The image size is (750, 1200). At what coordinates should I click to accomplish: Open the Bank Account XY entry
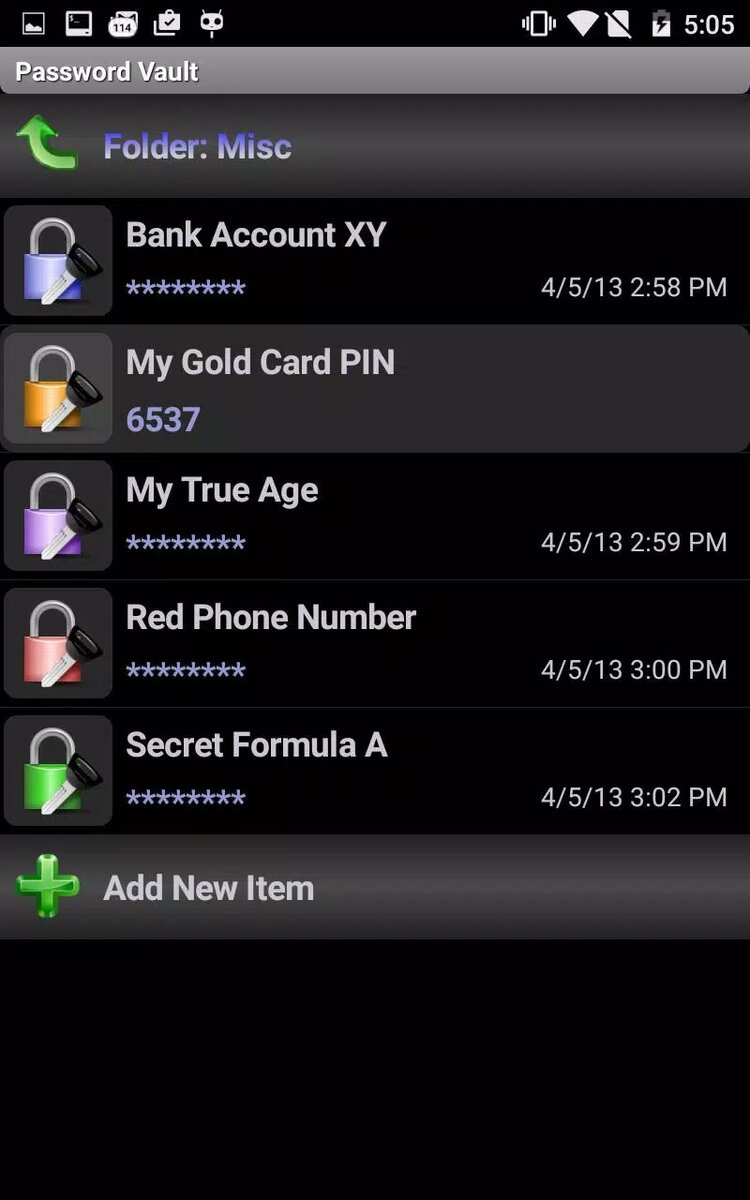pyautogui.click(x=375, y=261)
